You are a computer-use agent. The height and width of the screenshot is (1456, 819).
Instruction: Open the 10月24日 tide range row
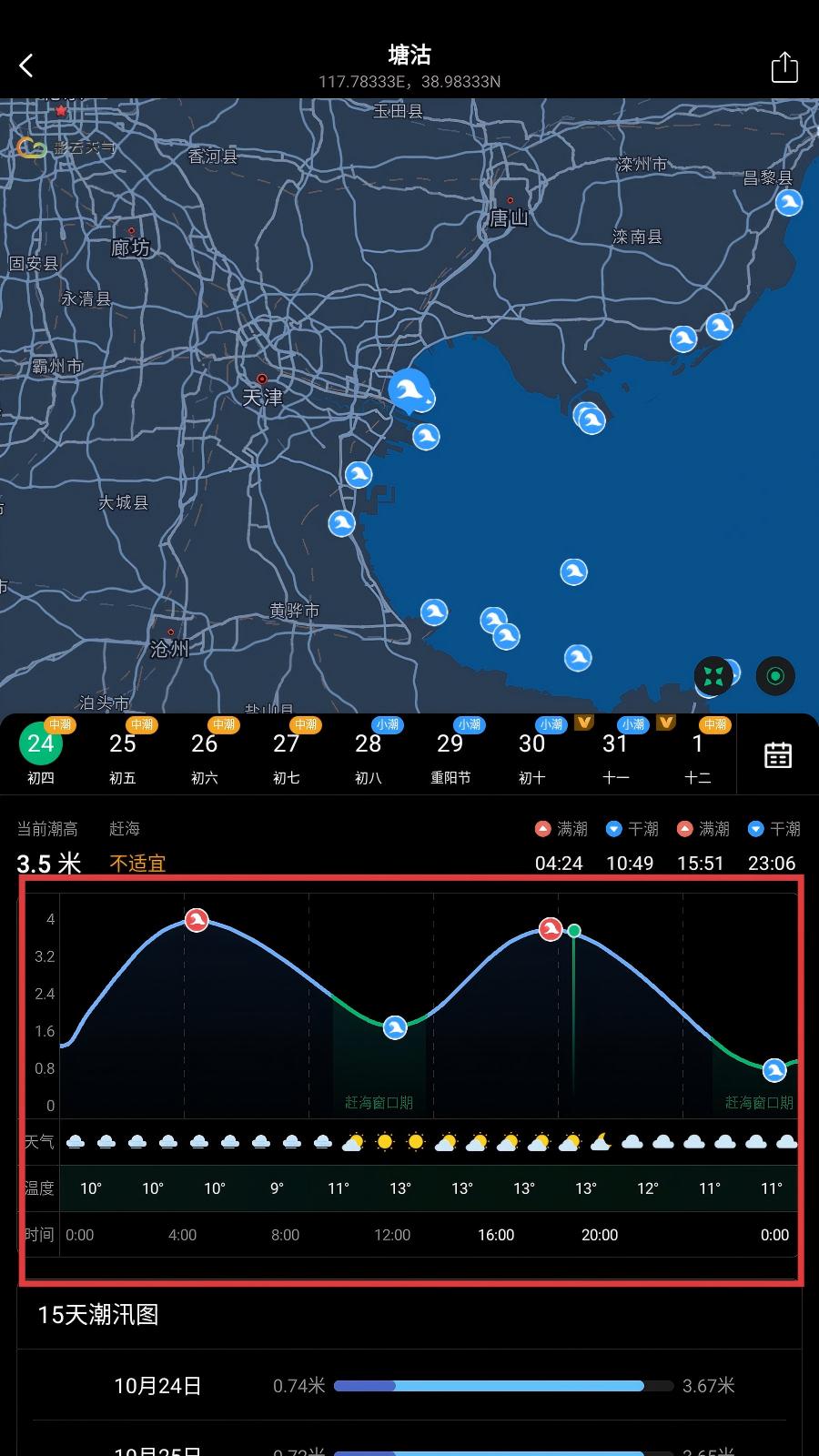pos(409,1385)
